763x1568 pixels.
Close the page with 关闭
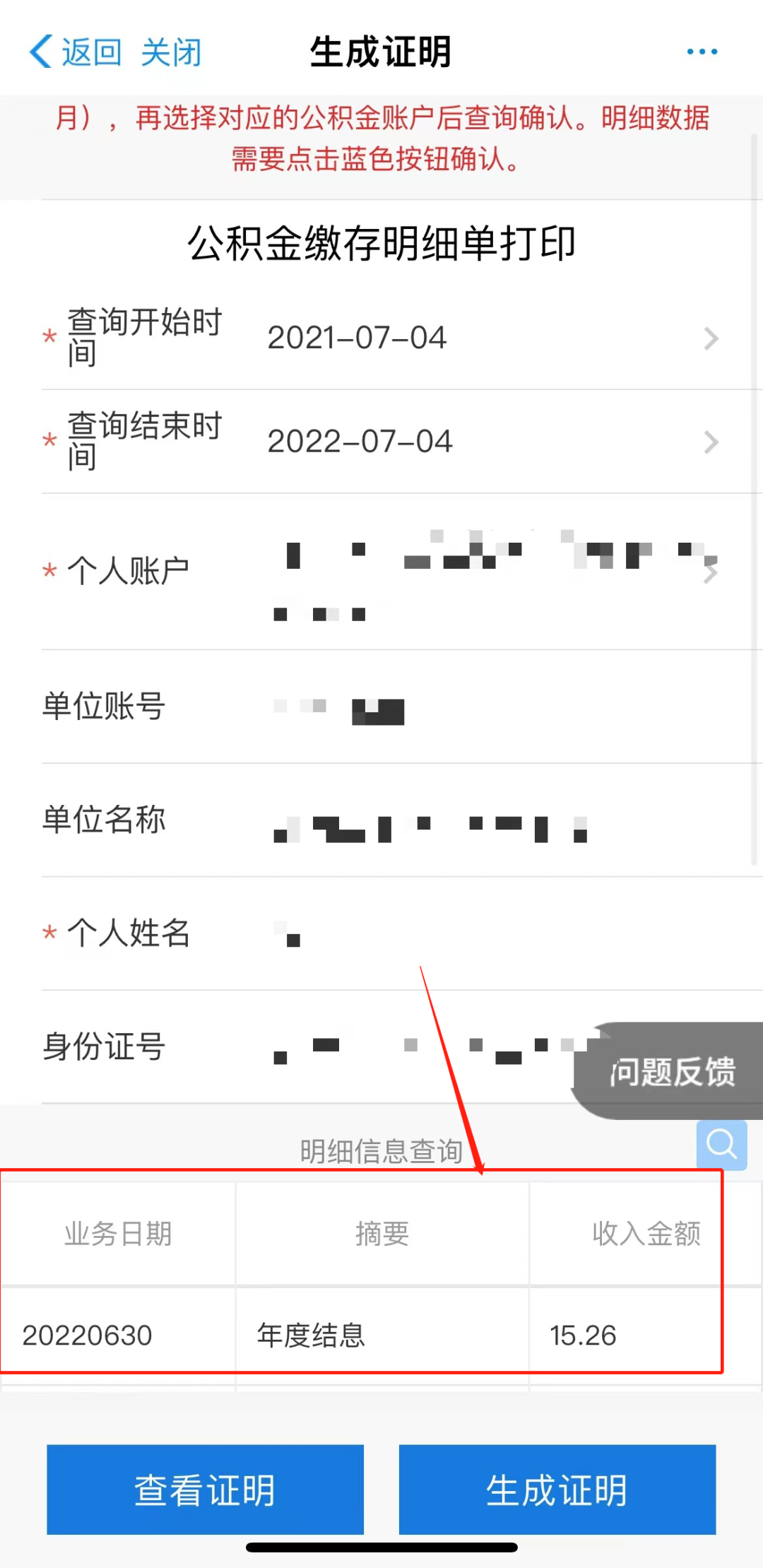click(171, 52)
